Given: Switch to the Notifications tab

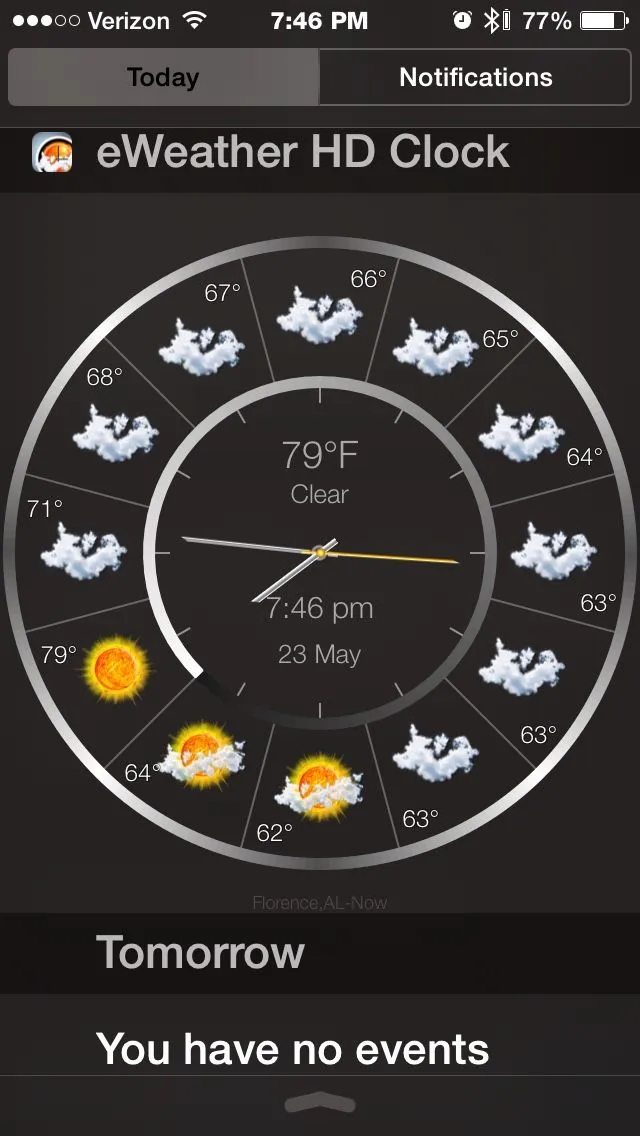Looking at the screenshot, I should pyautogui.click(x=475, y=78).
